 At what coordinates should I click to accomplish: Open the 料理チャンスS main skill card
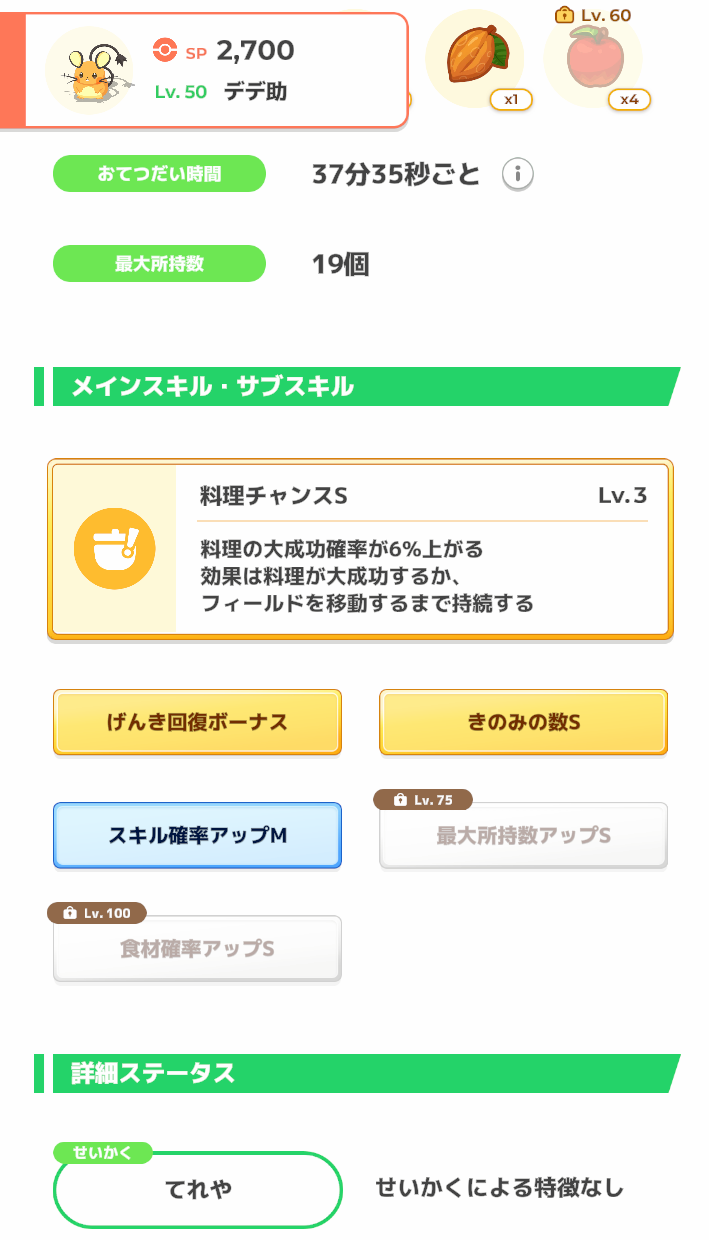pyautogui.click(x=360, y=549)
